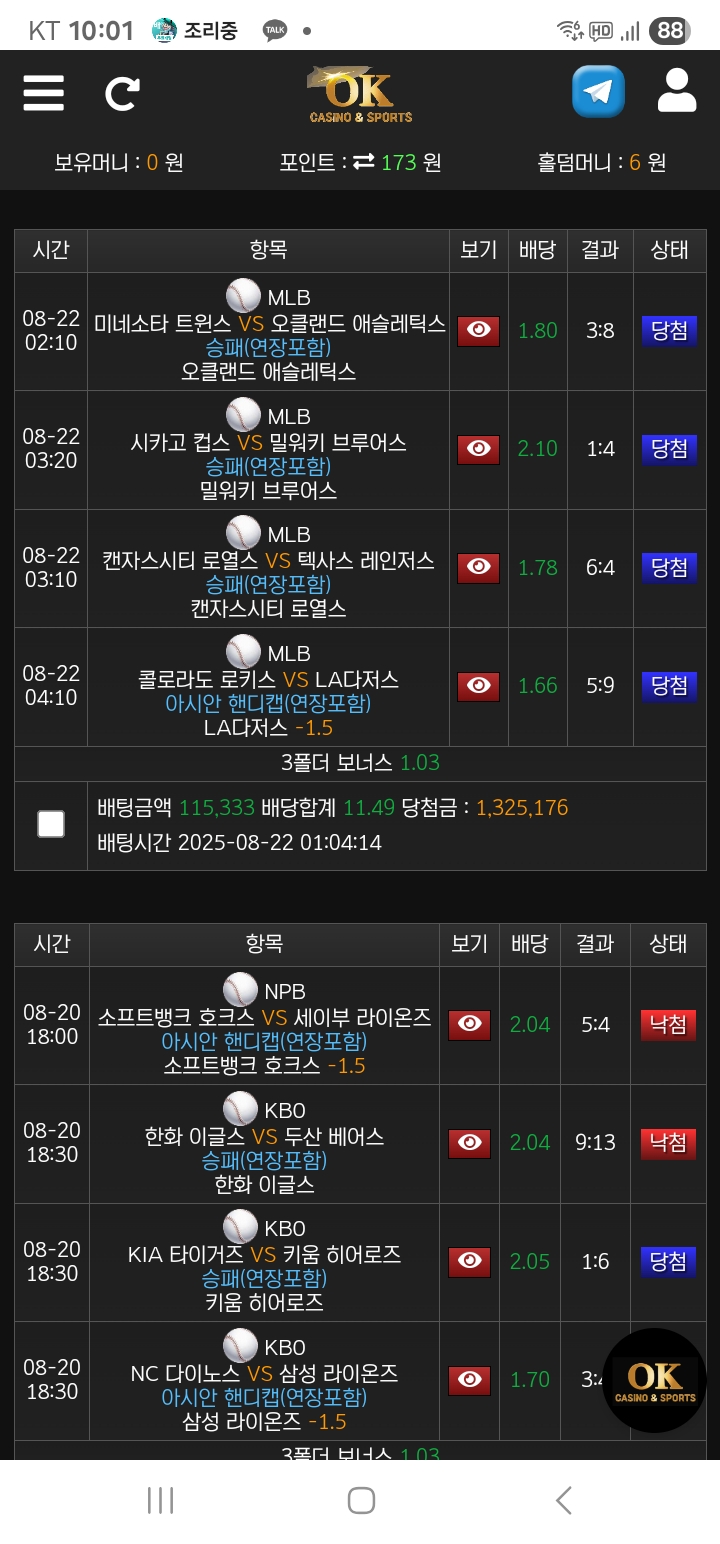Refresh the page with reload icon
The image size is (720, 1544).
pos(122,93)
